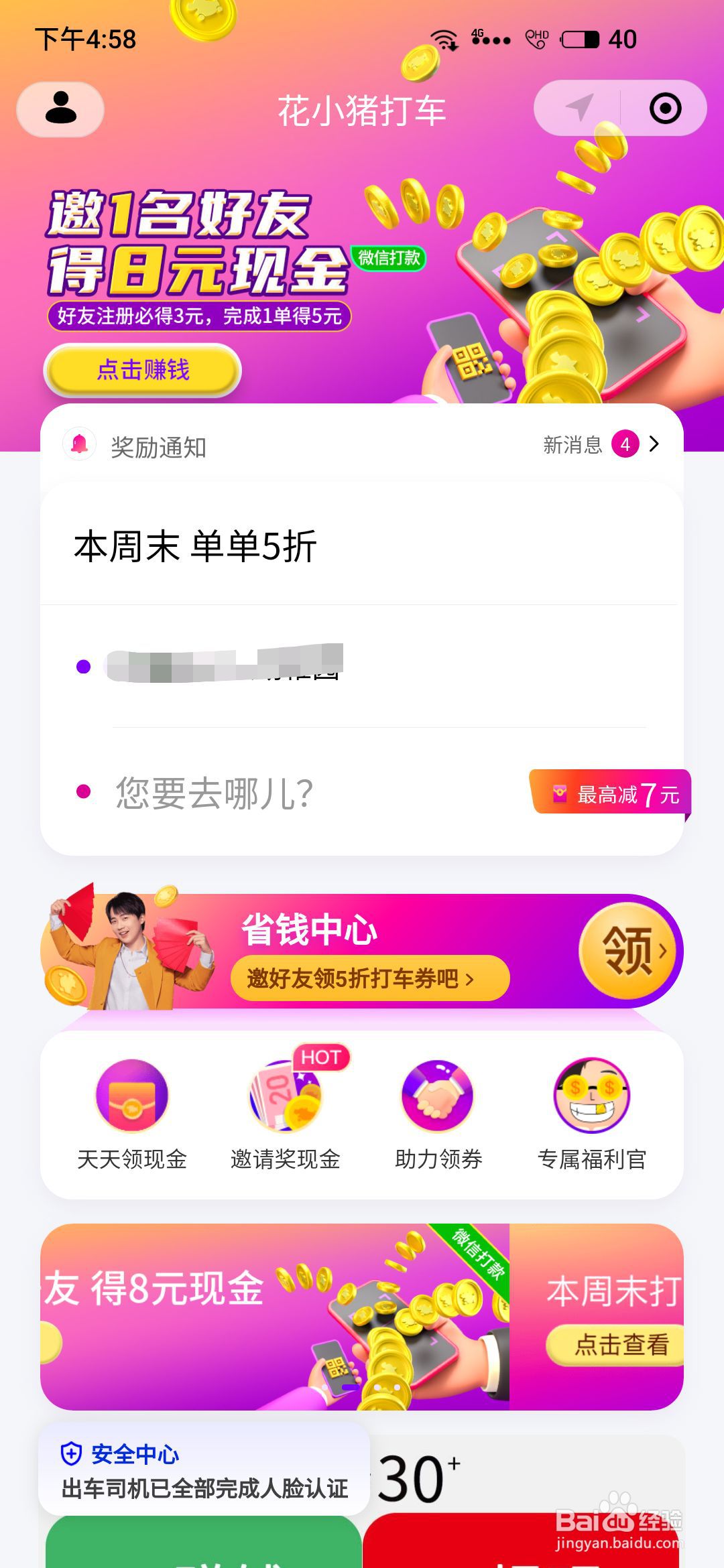Click the 奖励通知 bell icon
Viewport: 724px width, 1568px height.
pyautogui.click(x=80, y=444)
